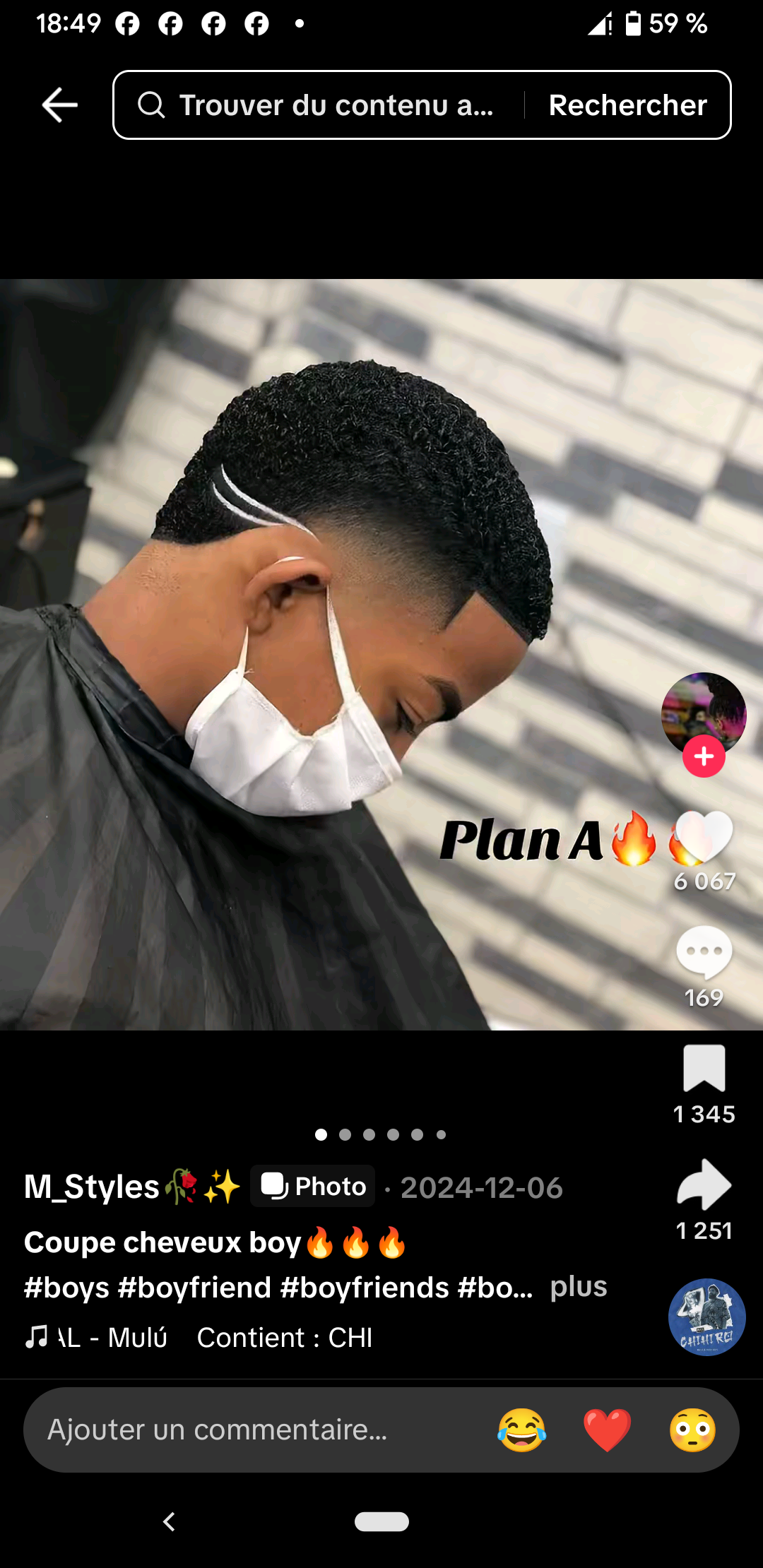Go back using the top arrow

pos(59,105)
